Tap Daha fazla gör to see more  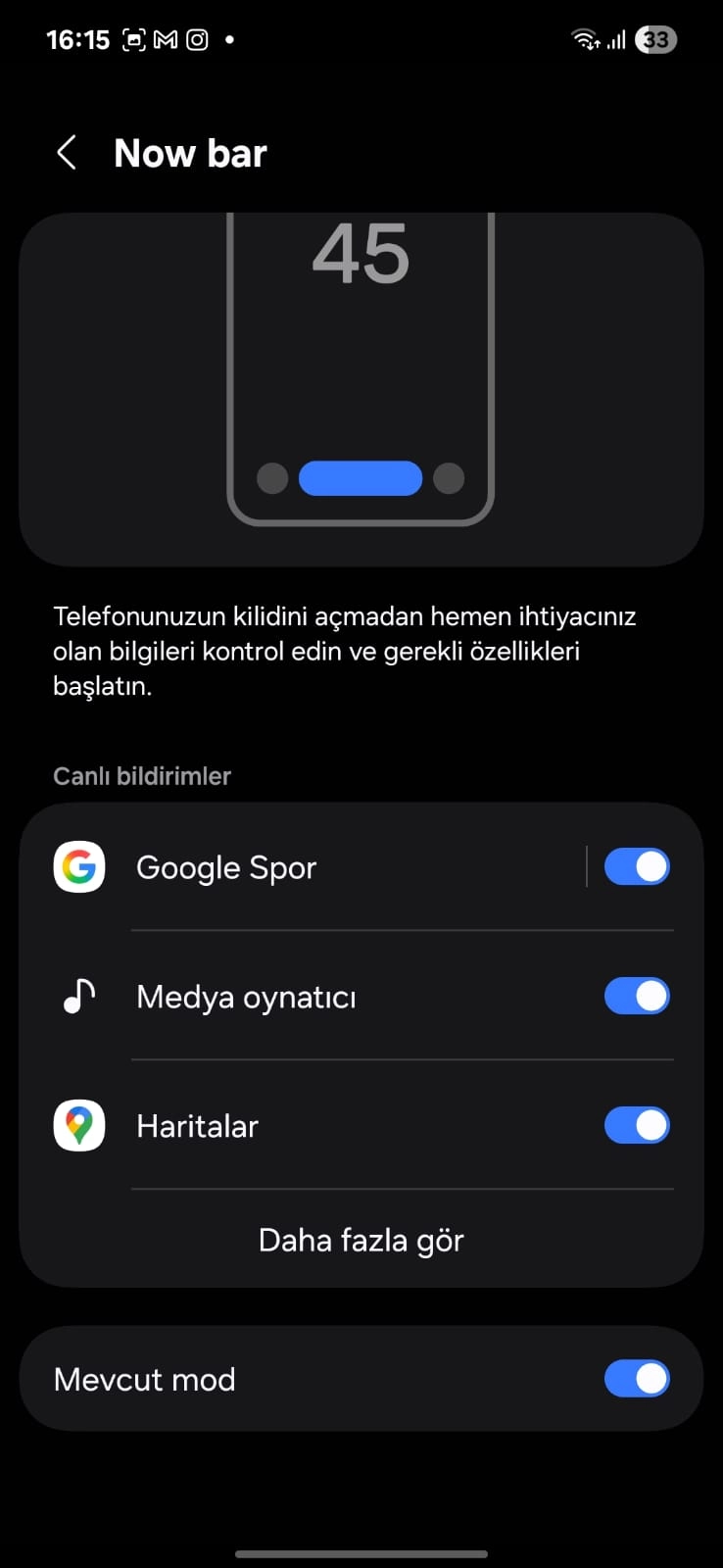361,1240
